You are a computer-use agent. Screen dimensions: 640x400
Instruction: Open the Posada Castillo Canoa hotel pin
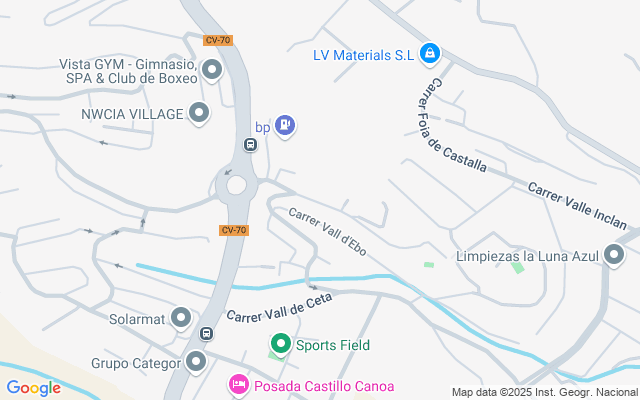click(x=238, y=384)
